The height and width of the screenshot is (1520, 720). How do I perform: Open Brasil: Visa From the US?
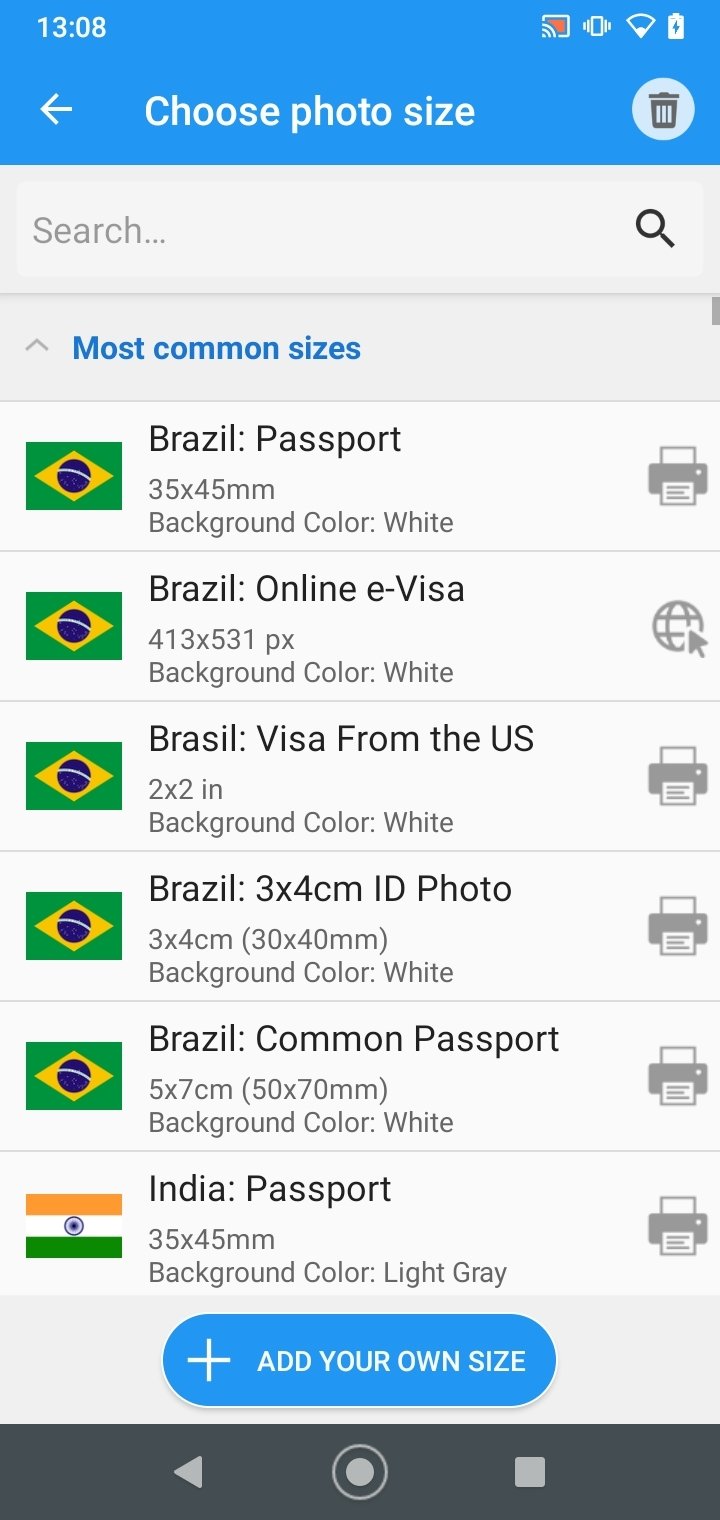360,776
